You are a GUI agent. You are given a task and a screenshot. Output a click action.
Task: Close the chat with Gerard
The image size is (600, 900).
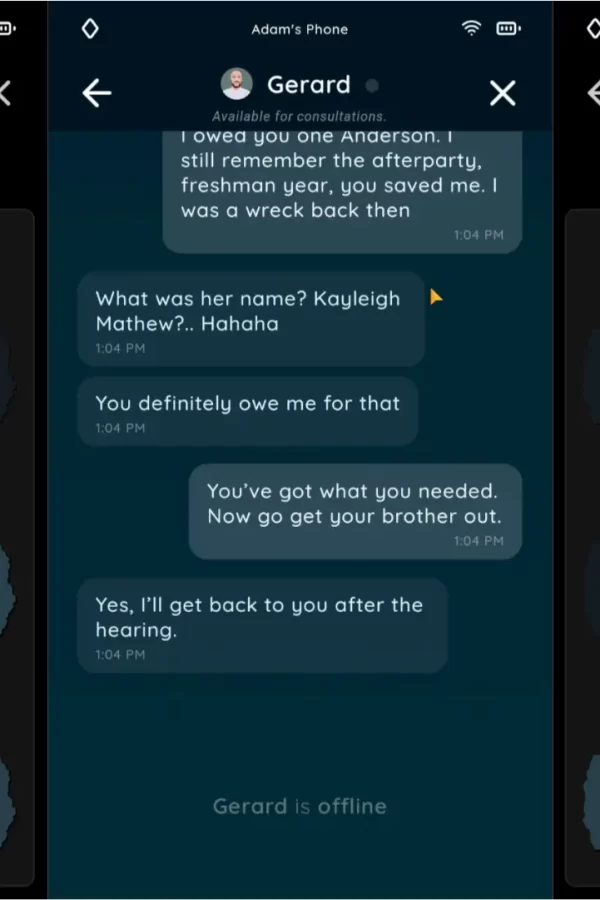pos(502,93)
